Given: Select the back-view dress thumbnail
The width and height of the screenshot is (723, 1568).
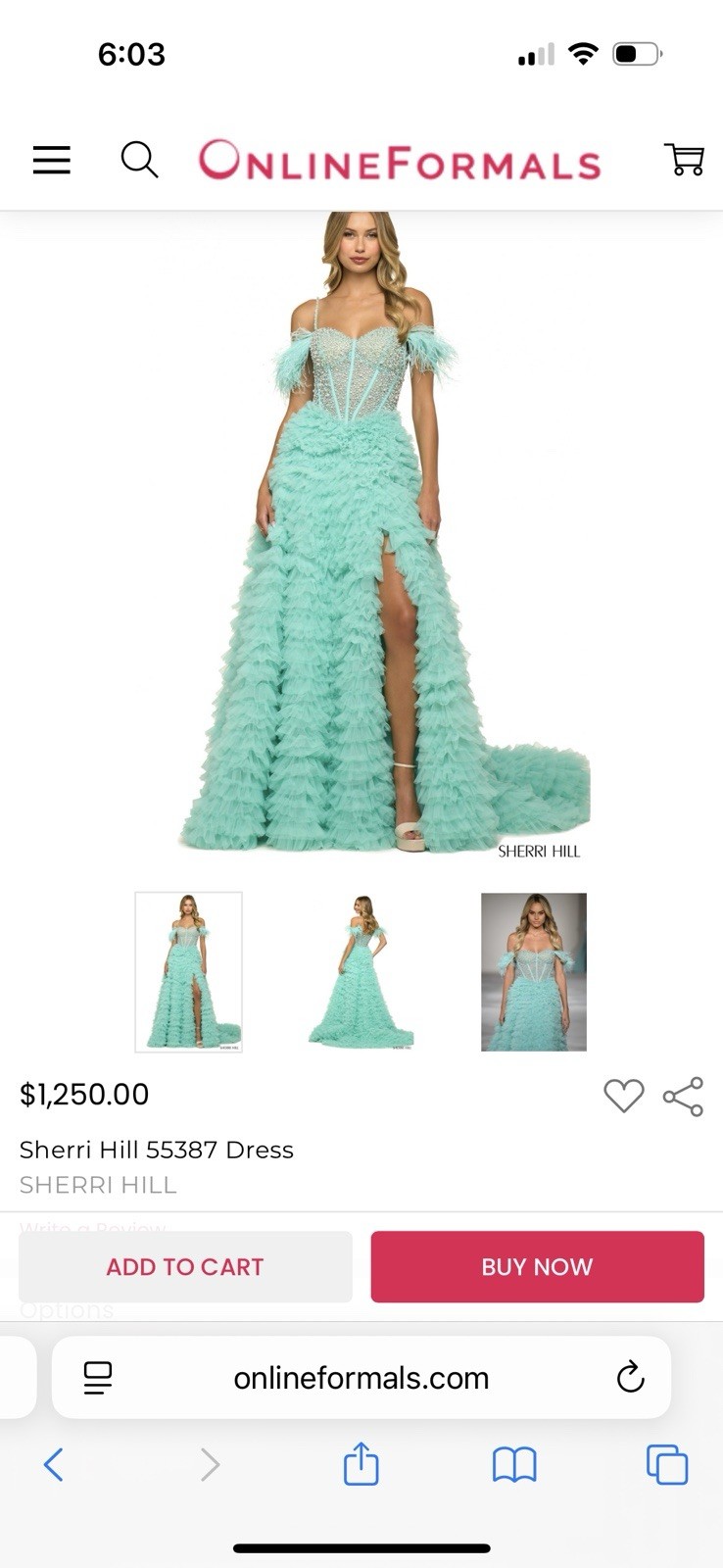Looking at the screenshot, I should 361,972.
